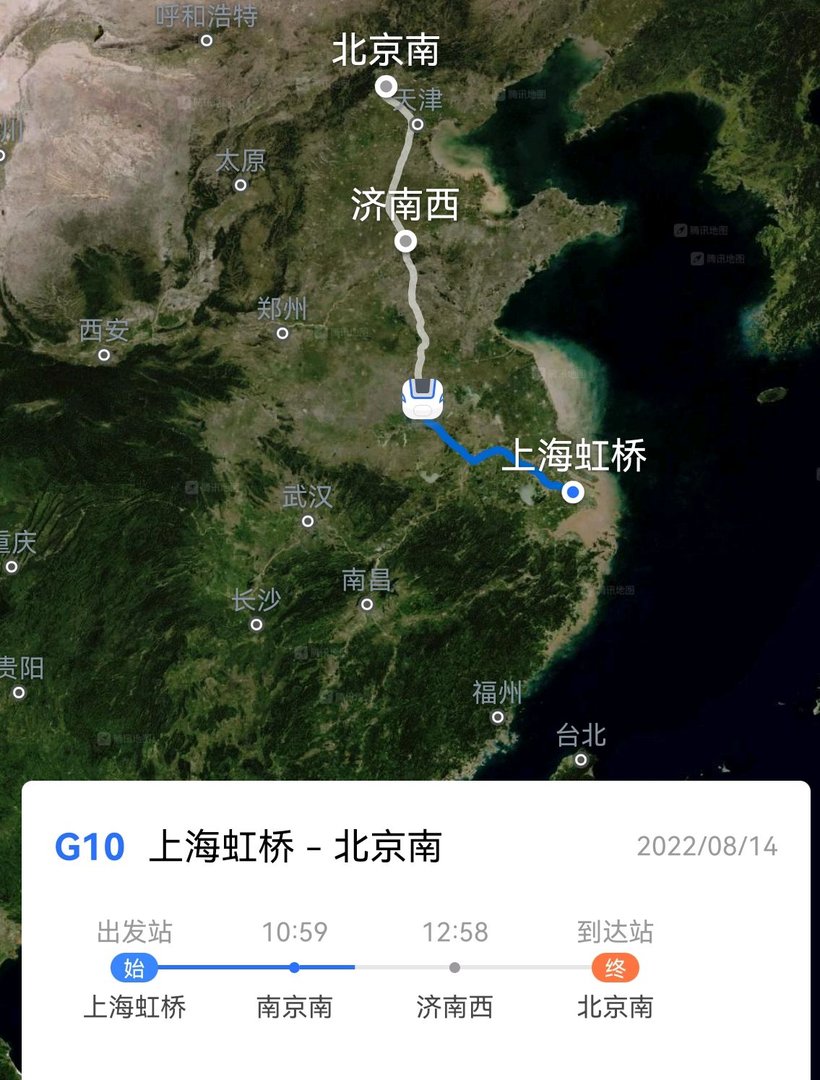Click the 台北 city marker

(582, 759)
